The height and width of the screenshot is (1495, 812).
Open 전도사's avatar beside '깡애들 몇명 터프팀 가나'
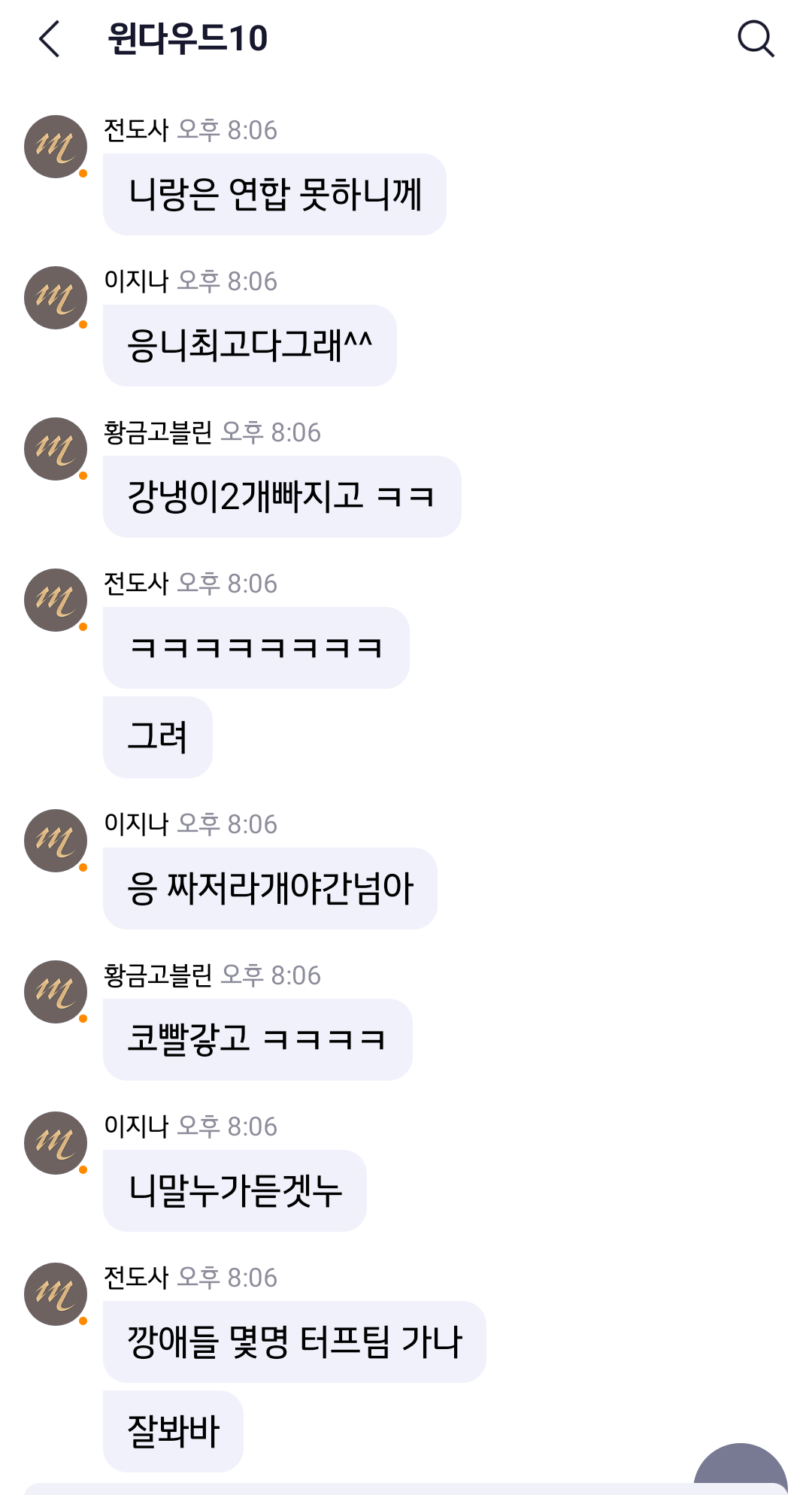click(56, 1294)
